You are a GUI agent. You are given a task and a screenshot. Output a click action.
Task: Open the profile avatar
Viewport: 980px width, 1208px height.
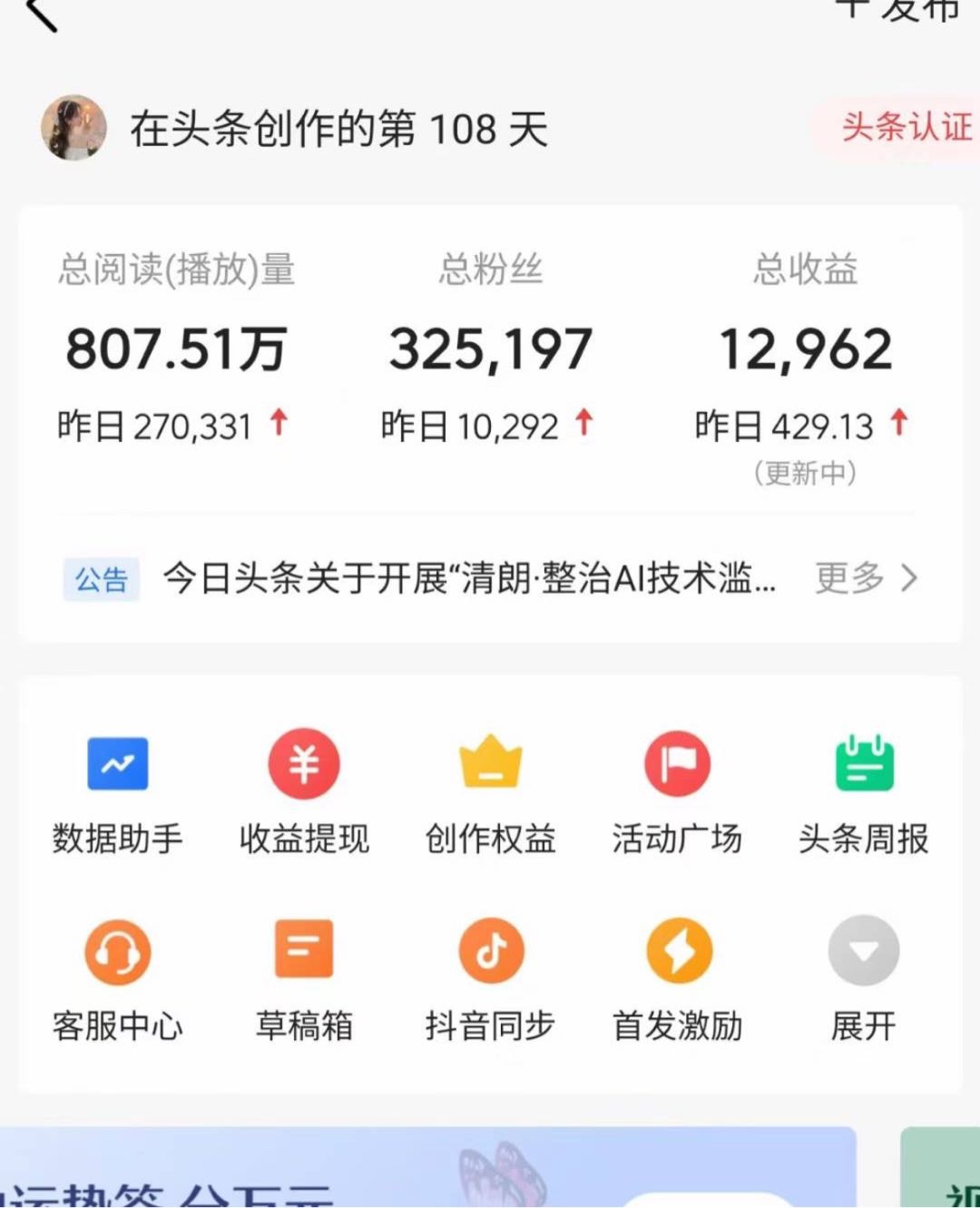[x=73, y=127]
